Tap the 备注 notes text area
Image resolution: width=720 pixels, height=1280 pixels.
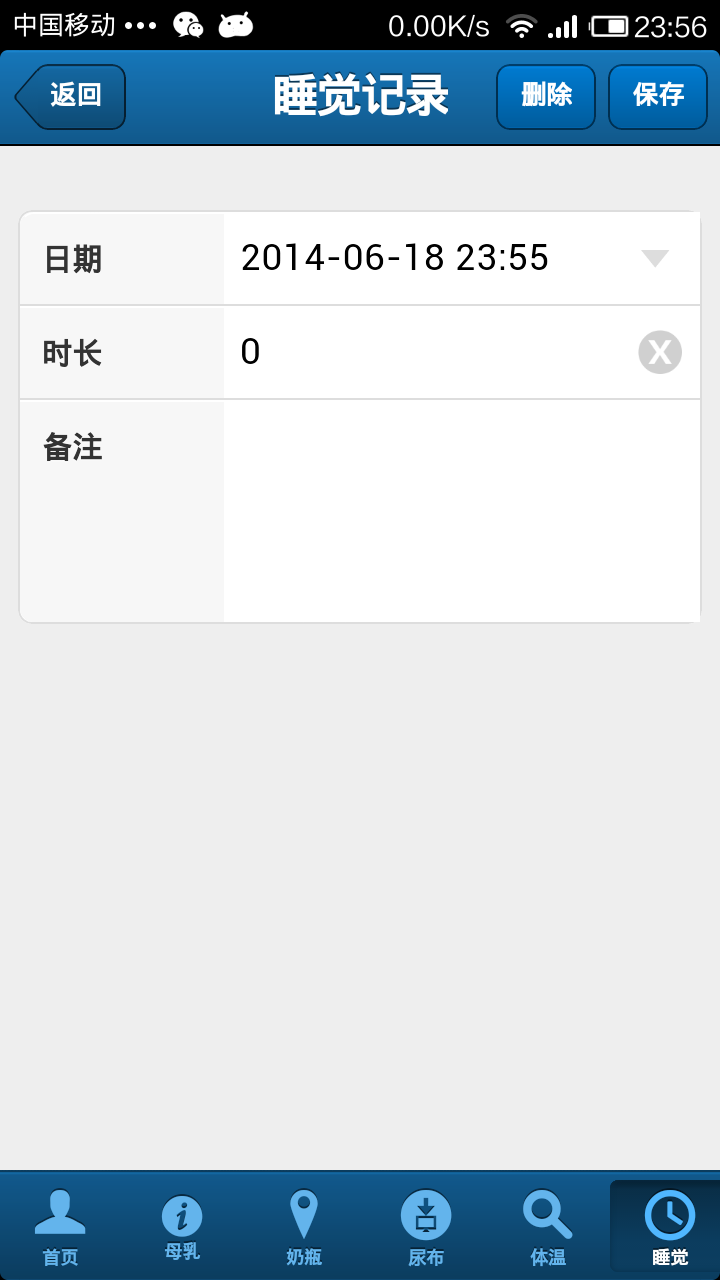coord(462,511)
